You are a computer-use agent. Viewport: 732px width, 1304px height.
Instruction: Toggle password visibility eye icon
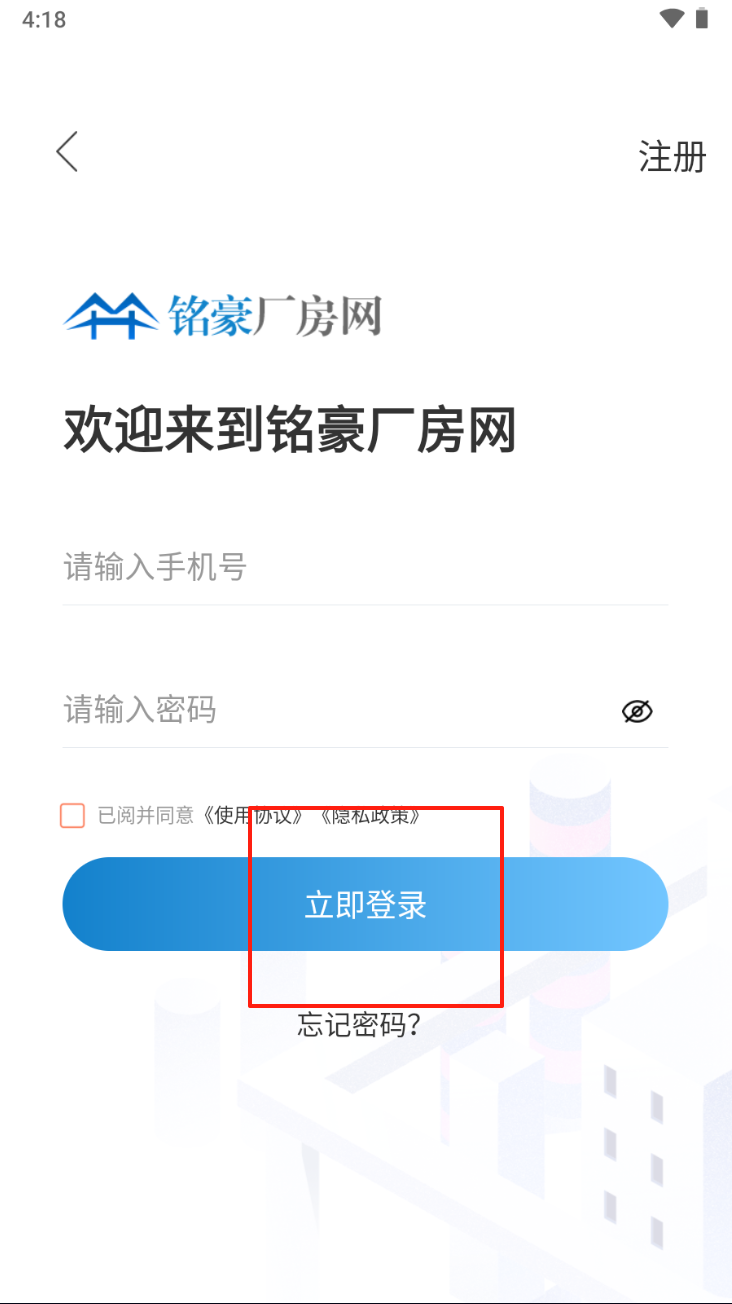[x=637, y=711]
